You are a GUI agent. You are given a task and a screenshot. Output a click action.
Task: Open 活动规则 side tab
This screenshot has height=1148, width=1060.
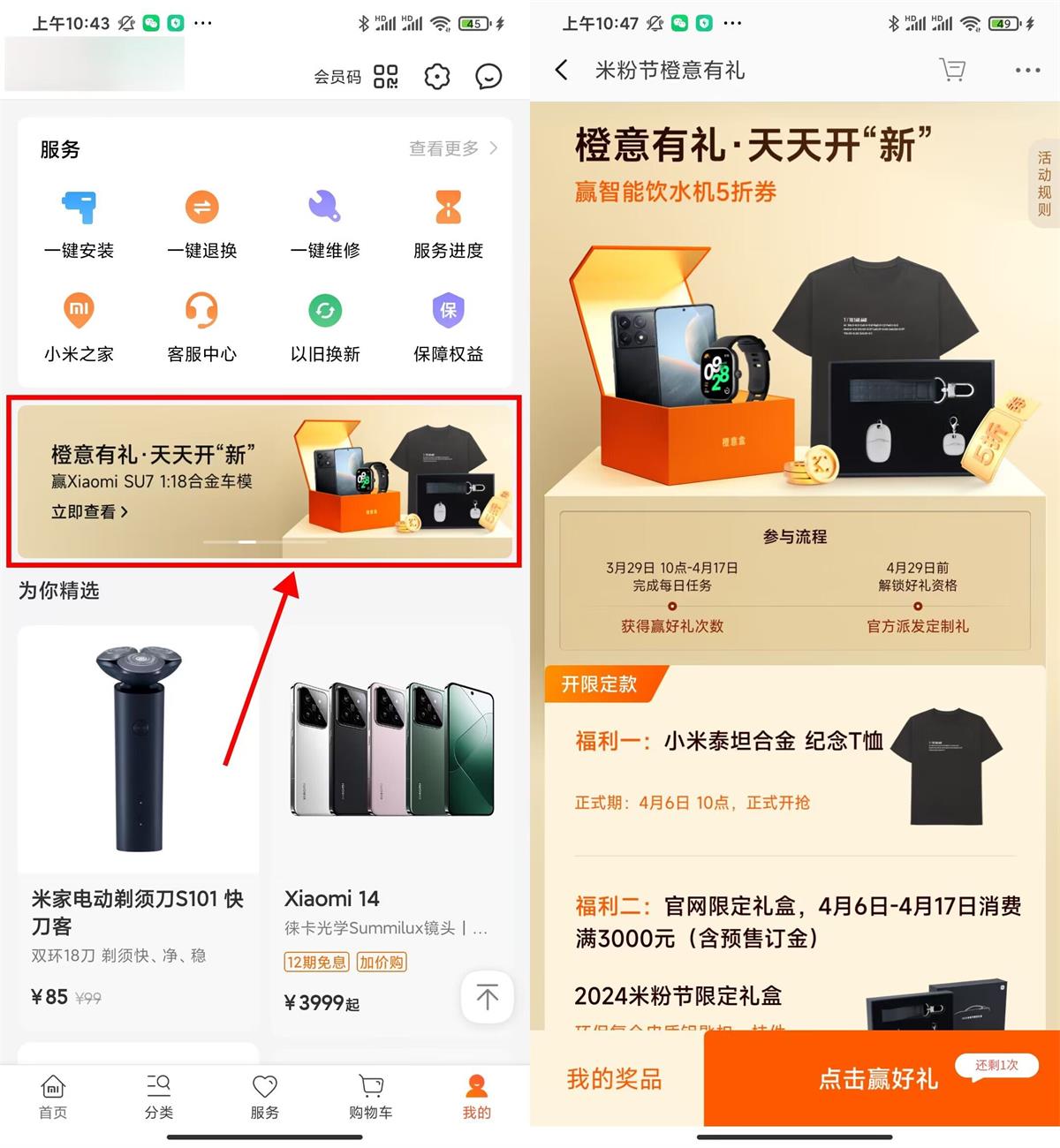(x=1044, y=184)
